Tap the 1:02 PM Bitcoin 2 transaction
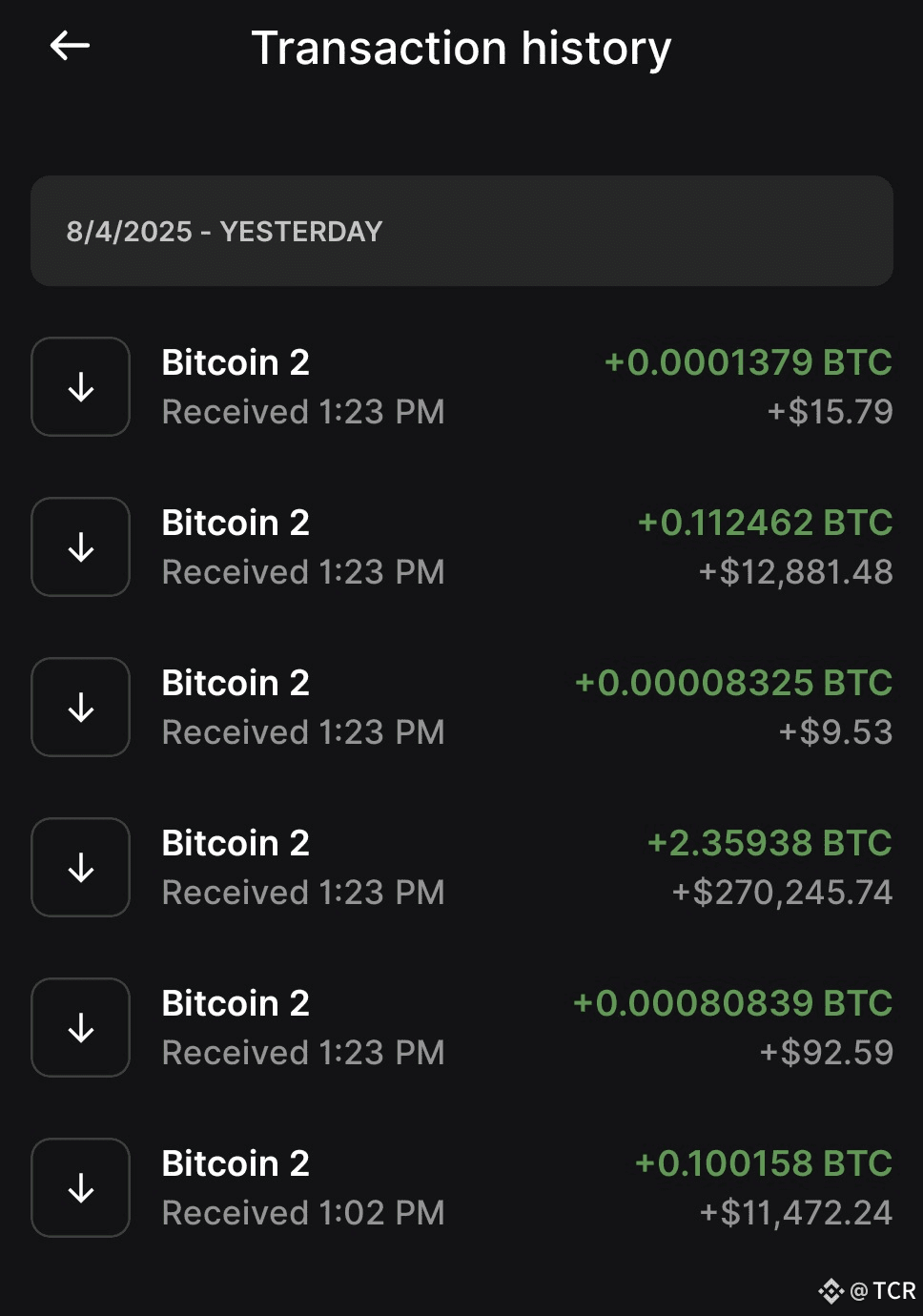 tap(461, 1188)
